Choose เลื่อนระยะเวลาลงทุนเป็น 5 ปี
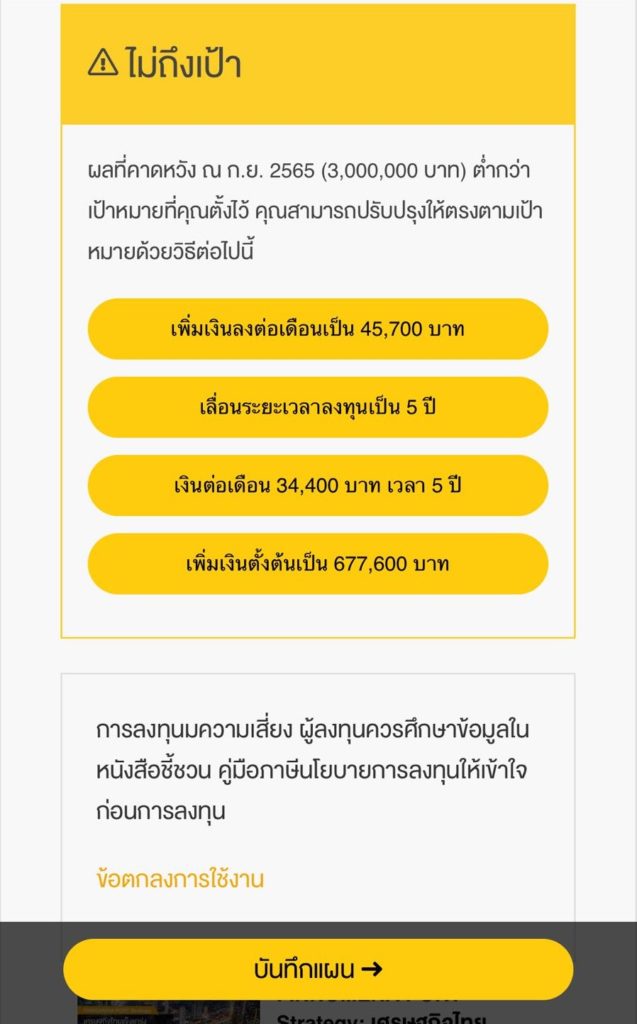The image size is (637, 1024). click(x=318, y=407)
